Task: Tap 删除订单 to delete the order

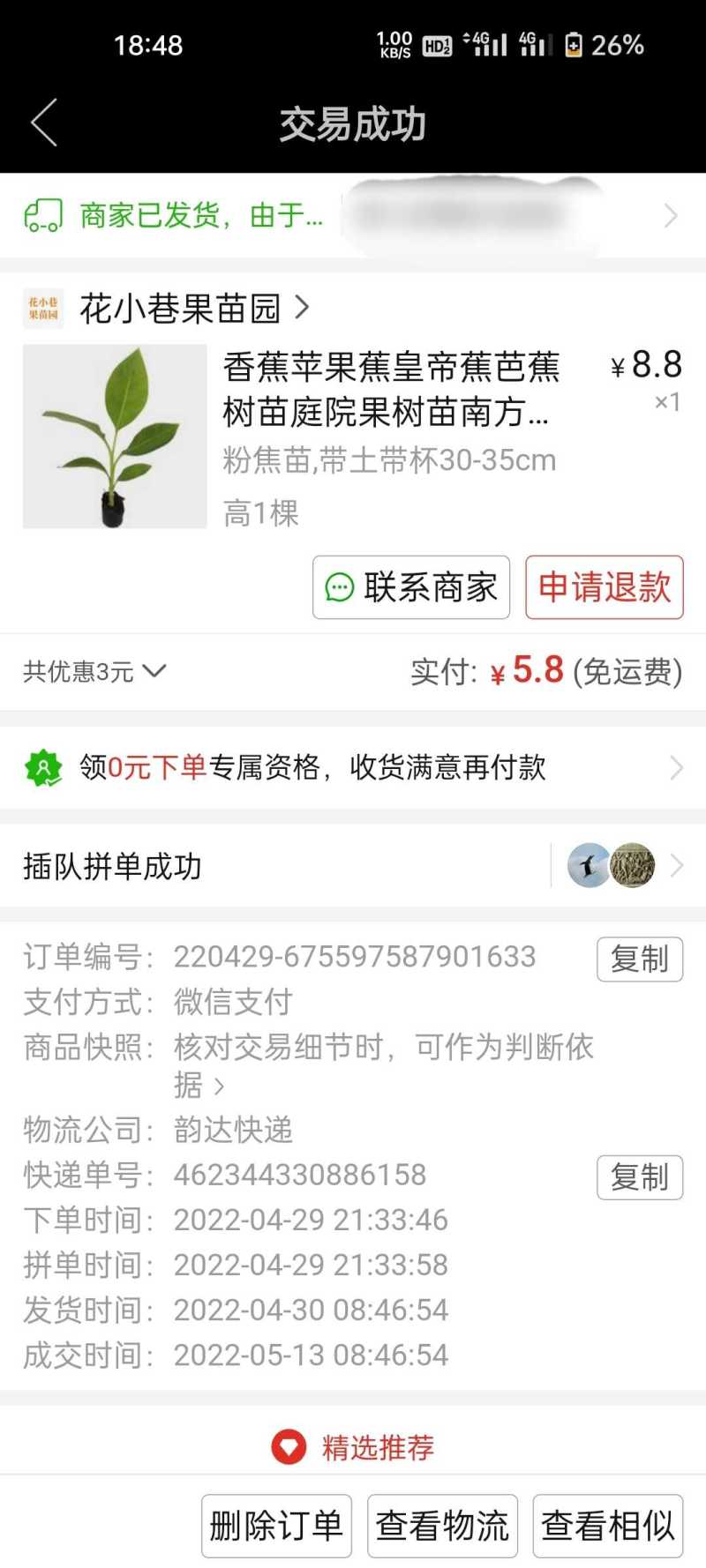Action: 276,1526
